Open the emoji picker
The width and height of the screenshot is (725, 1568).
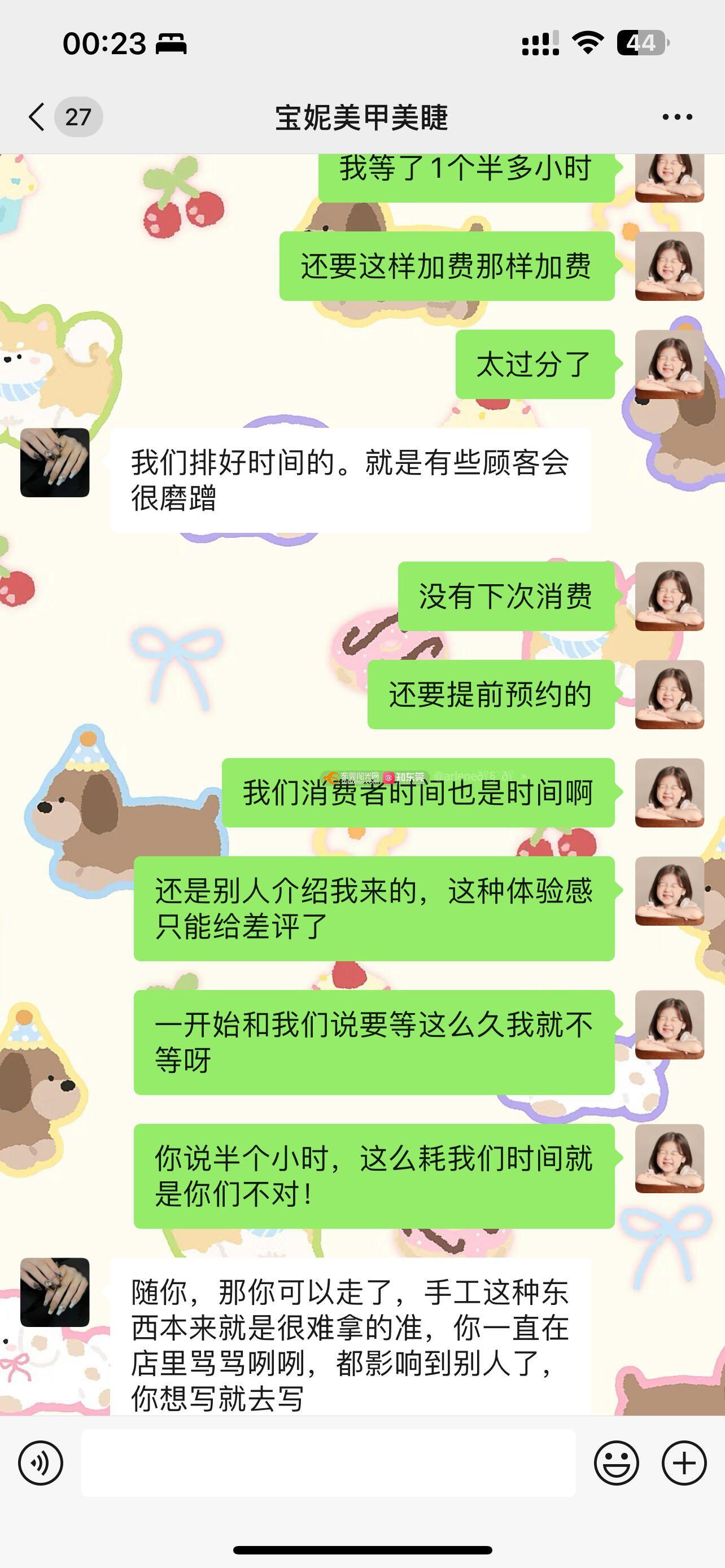pos(616,1462)
